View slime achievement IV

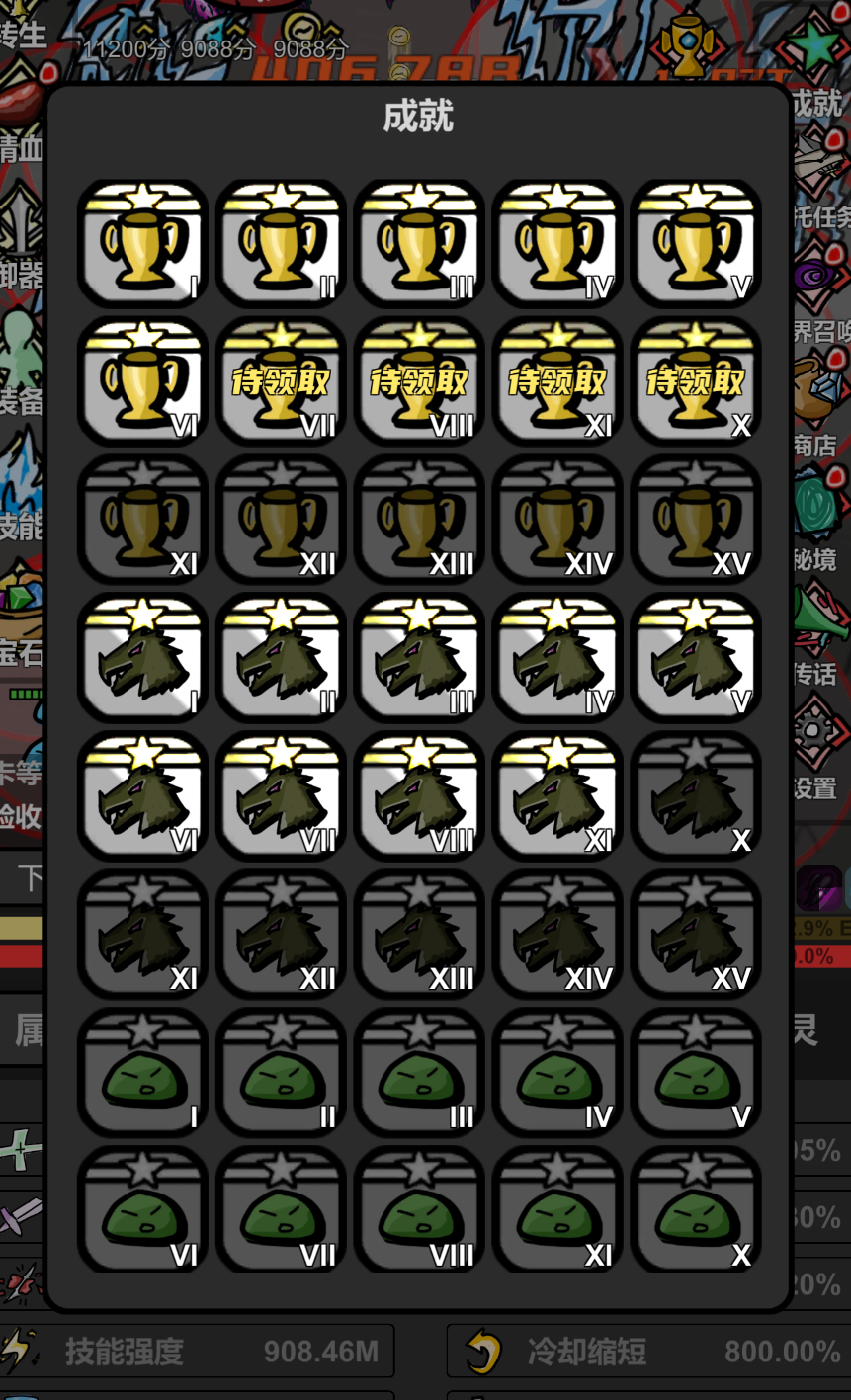point(557,1073)
